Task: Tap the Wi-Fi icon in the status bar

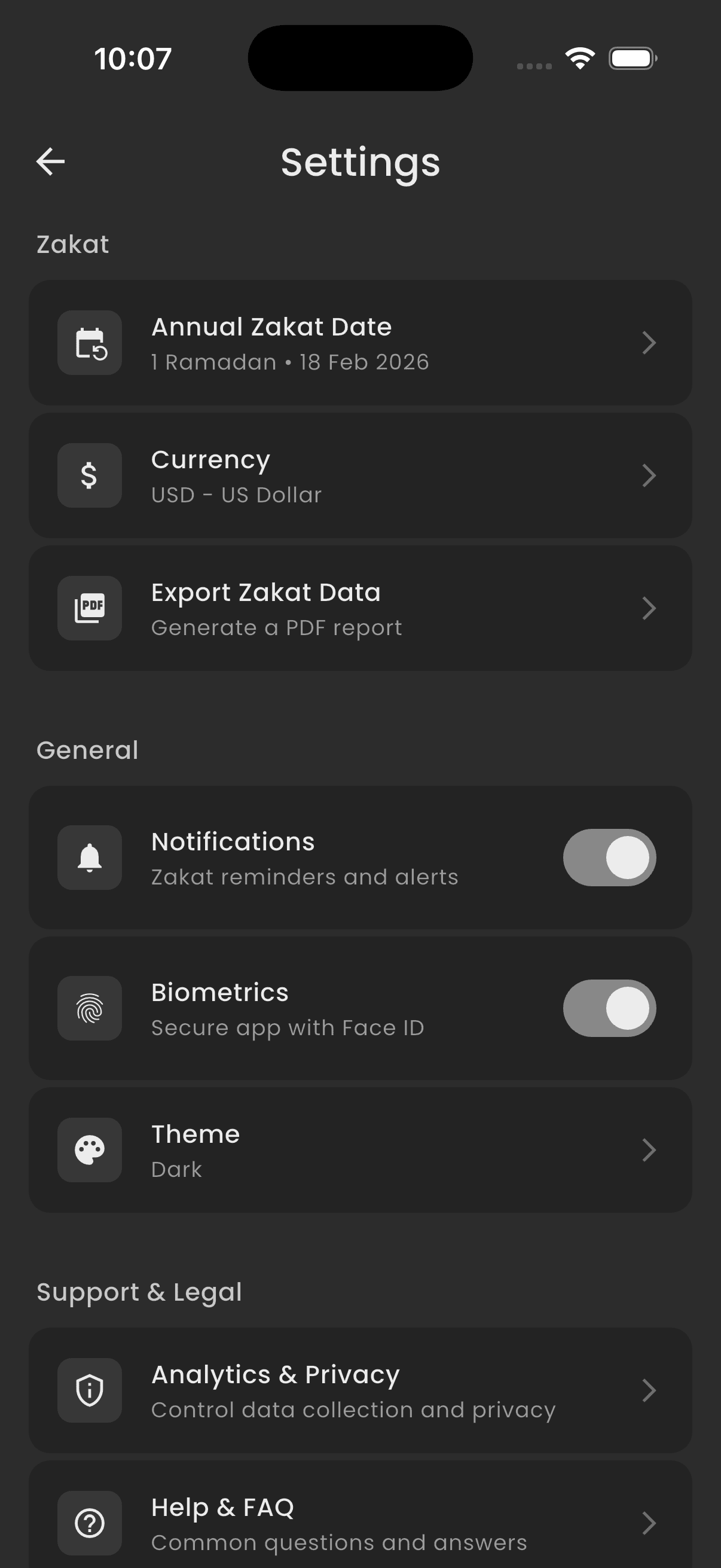Action: 579,57
